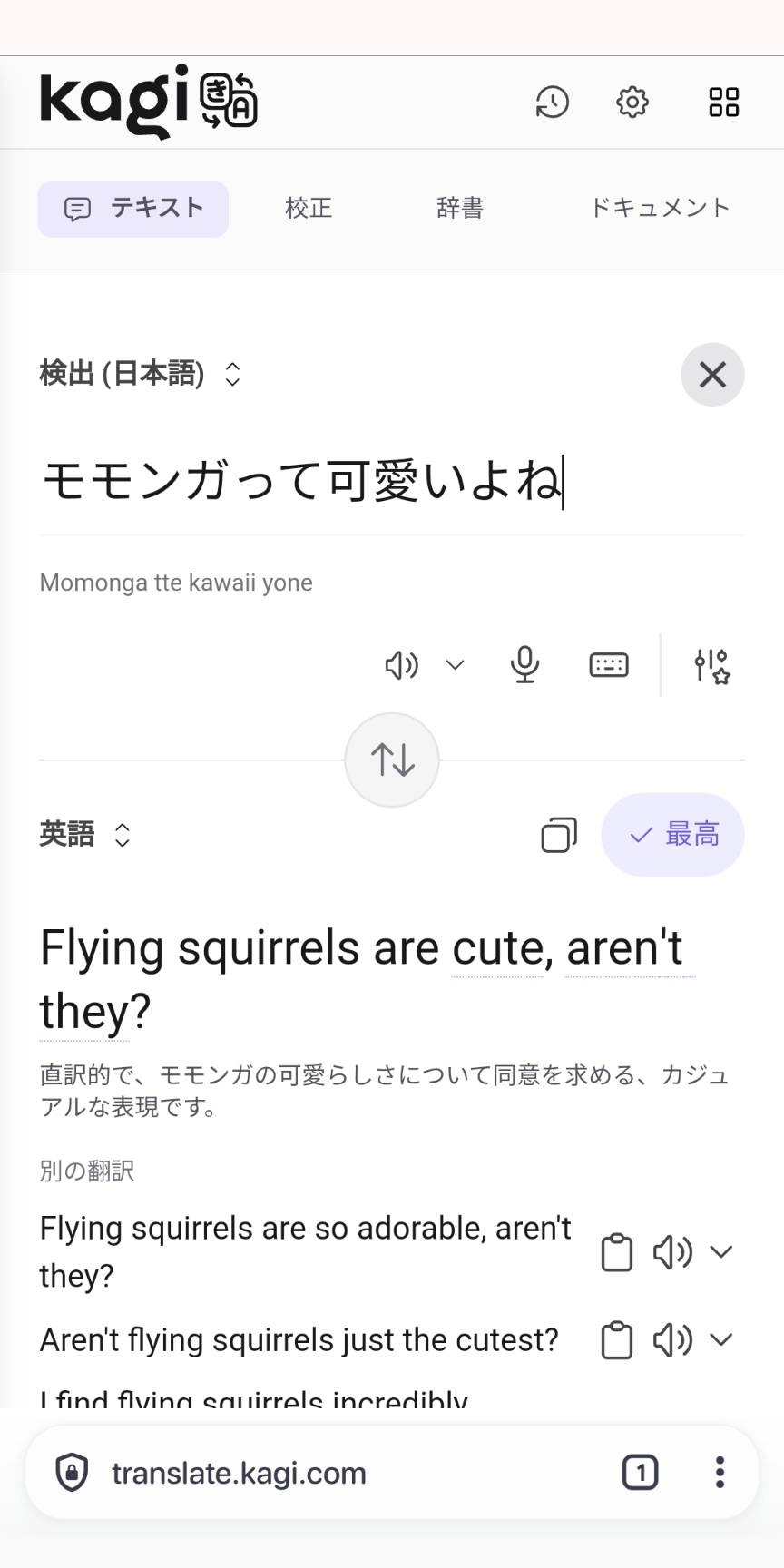784x1568 pixels.
Task: Open translation customization sliders
Action: pos(712,665)
